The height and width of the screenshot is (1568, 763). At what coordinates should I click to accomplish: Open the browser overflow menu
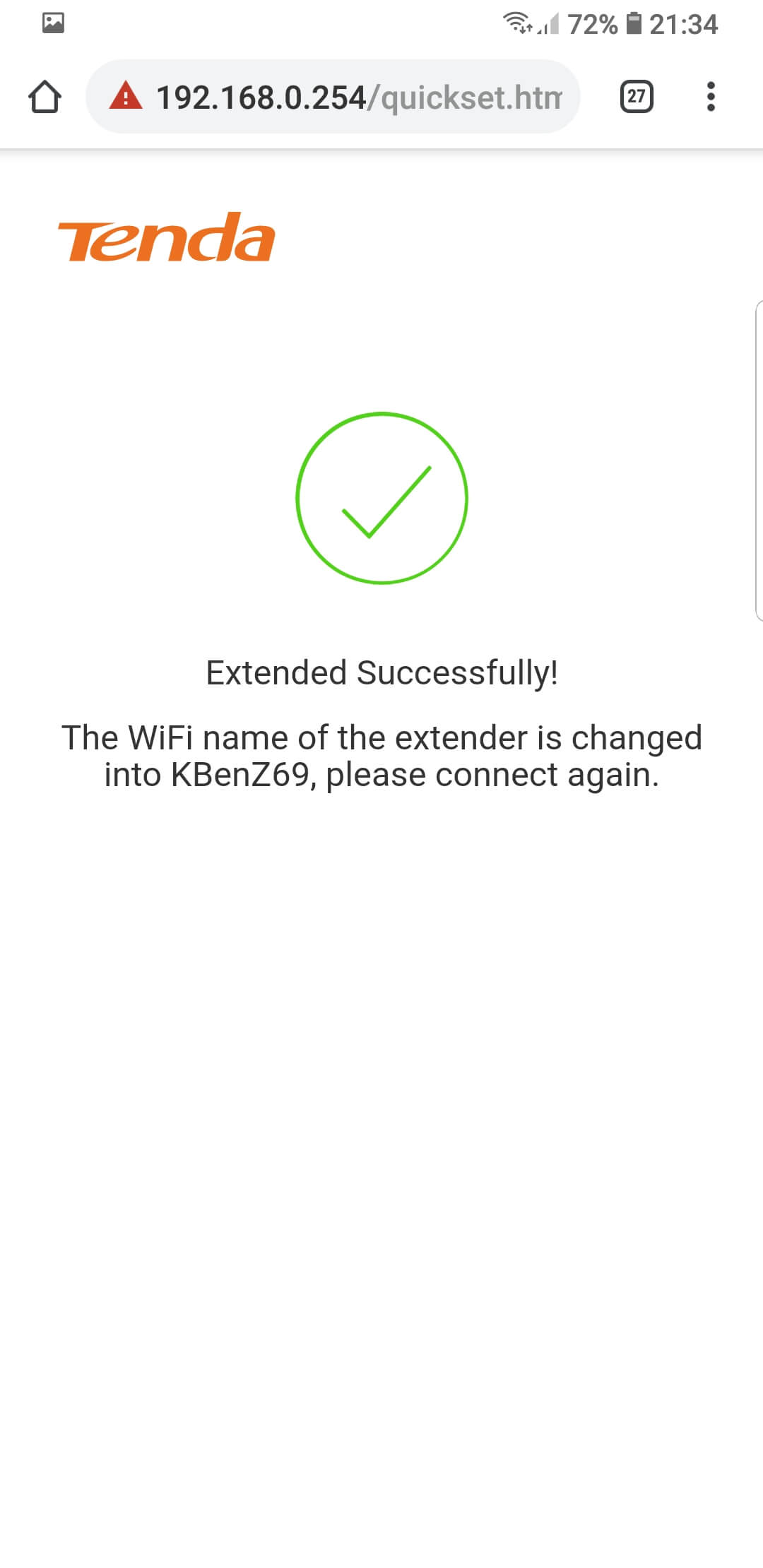click(x=711, y=97)
